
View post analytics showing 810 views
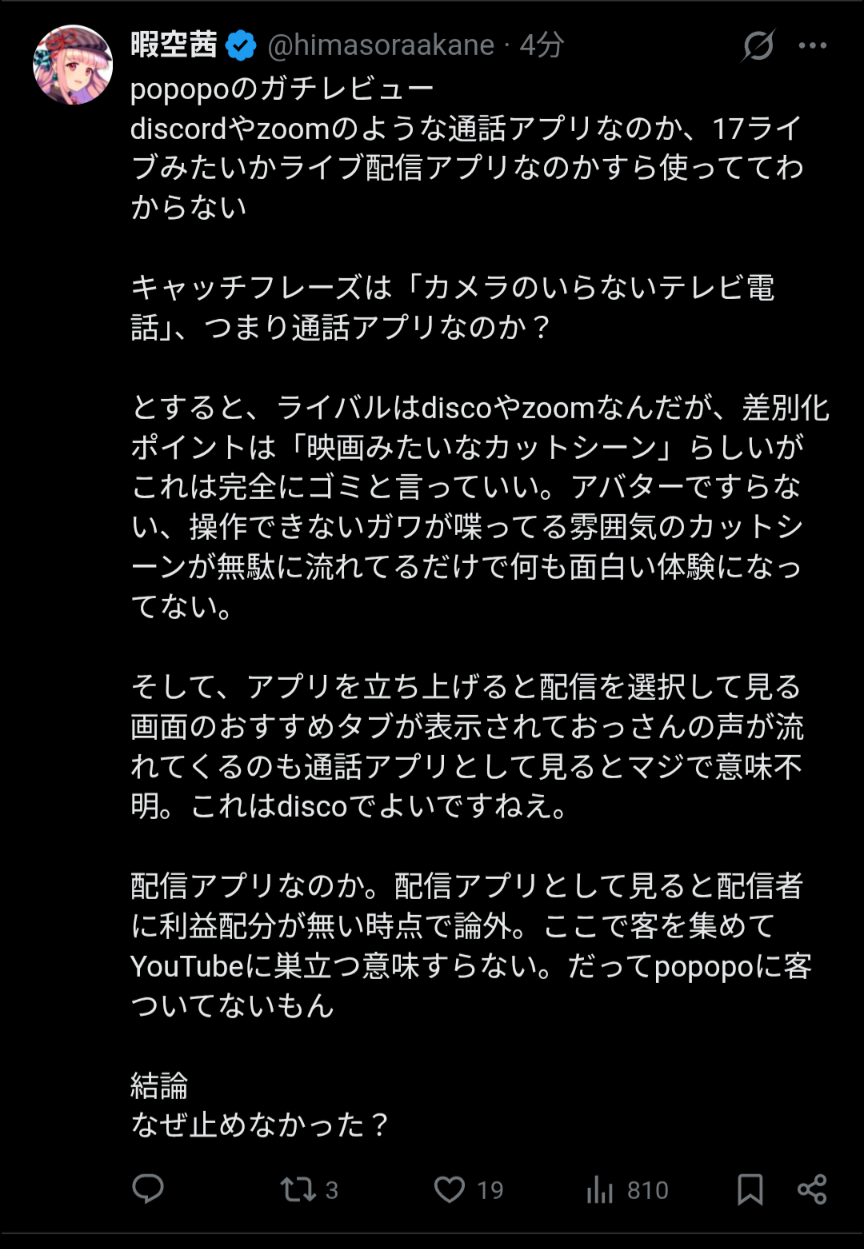coord(600,1189)
